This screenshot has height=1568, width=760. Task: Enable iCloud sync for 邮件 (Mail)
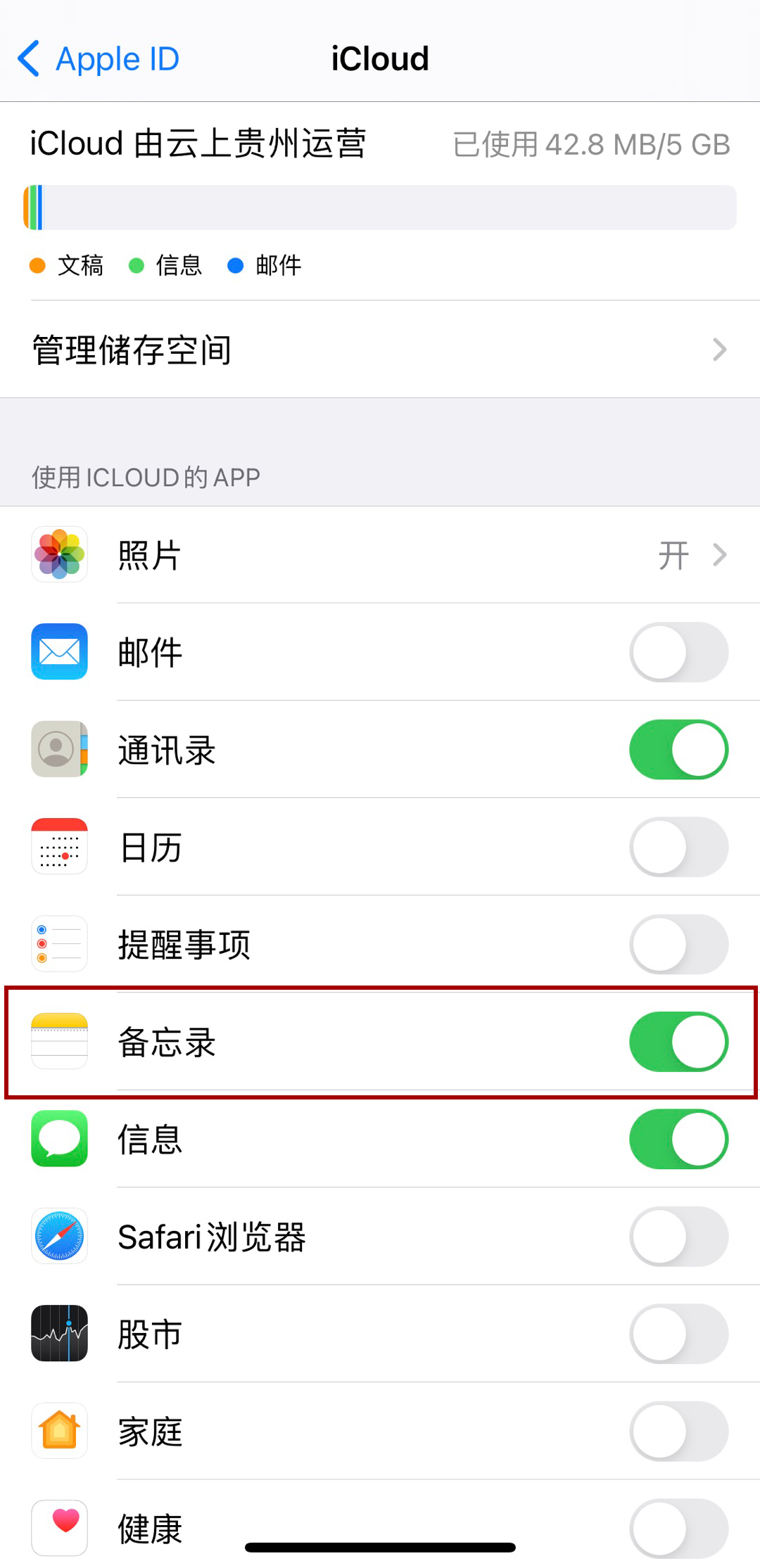coord(678,652)
